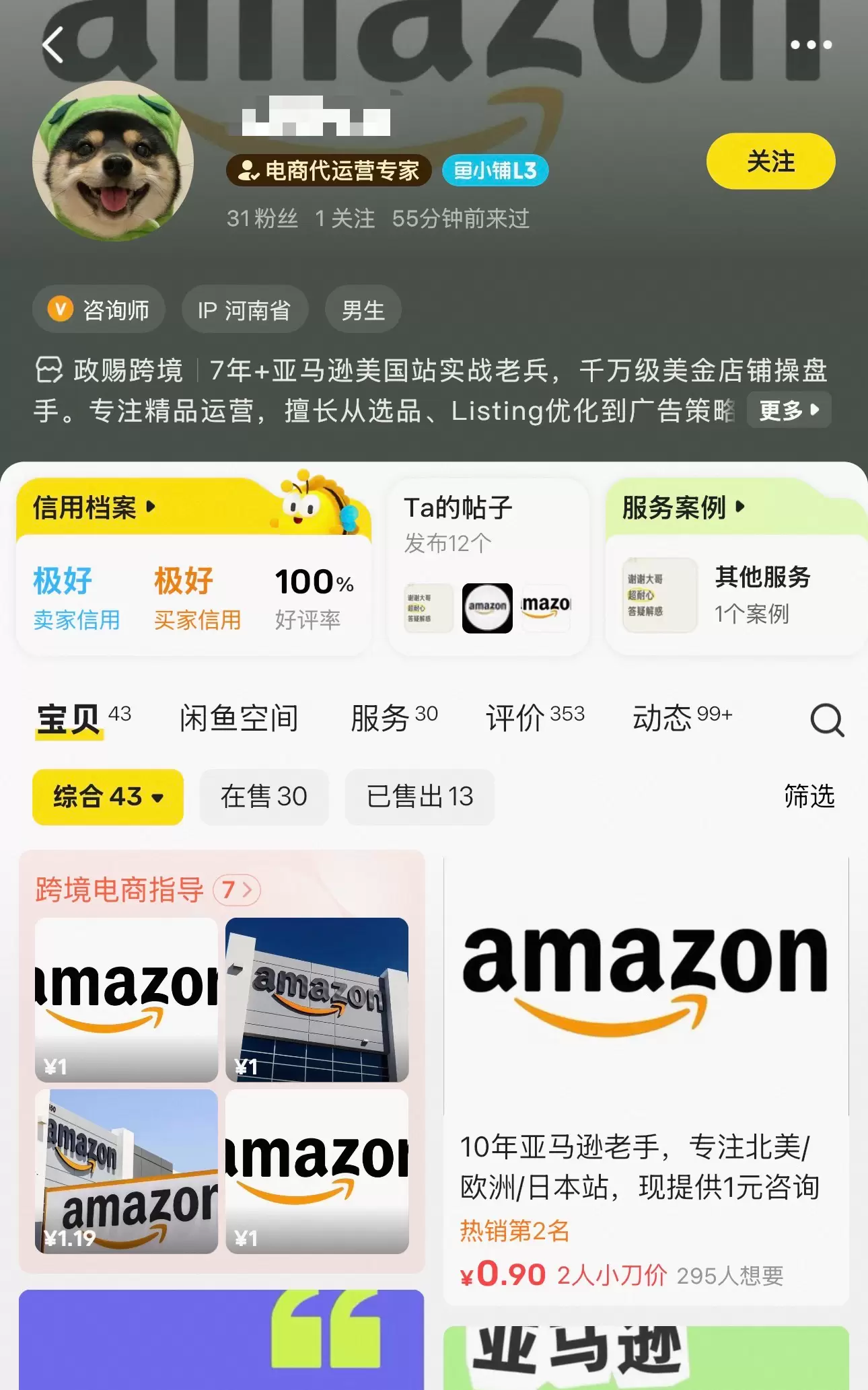The height and width of the screenshot is (1390, 868).
Task: Click the V 咨询师 verification badge
Action: tap(99, 309)
